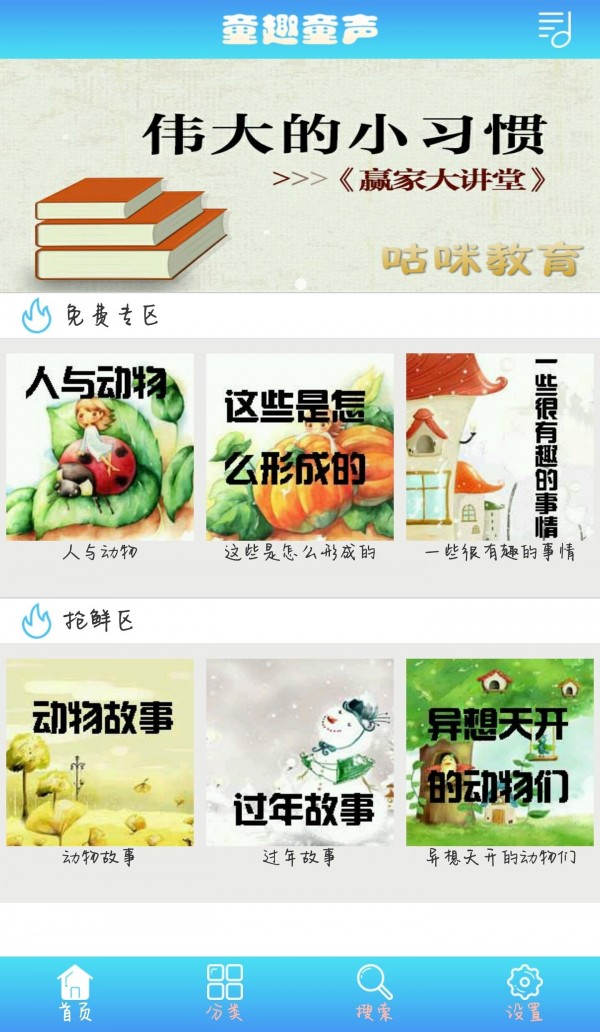Viewport: 600px width, 1032px height.
Task: Select the 过年故事 tile
Action: (x=300, y=752)
